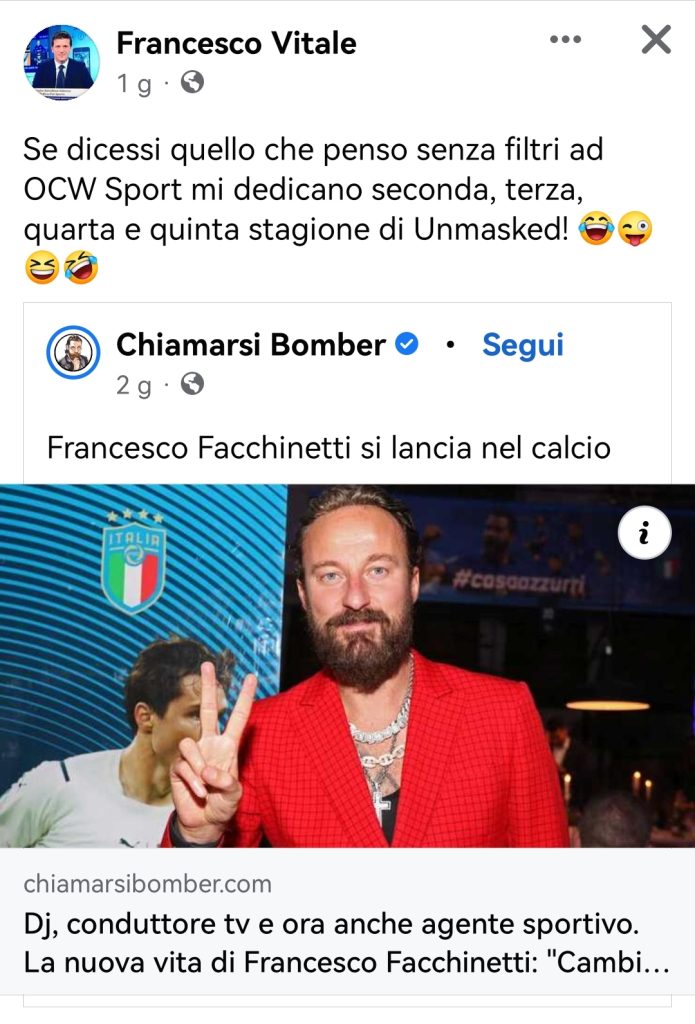695x1024 pixels.
Task: Open Francesco Vitale's profile picture
Action: click(x=61, y=62)
